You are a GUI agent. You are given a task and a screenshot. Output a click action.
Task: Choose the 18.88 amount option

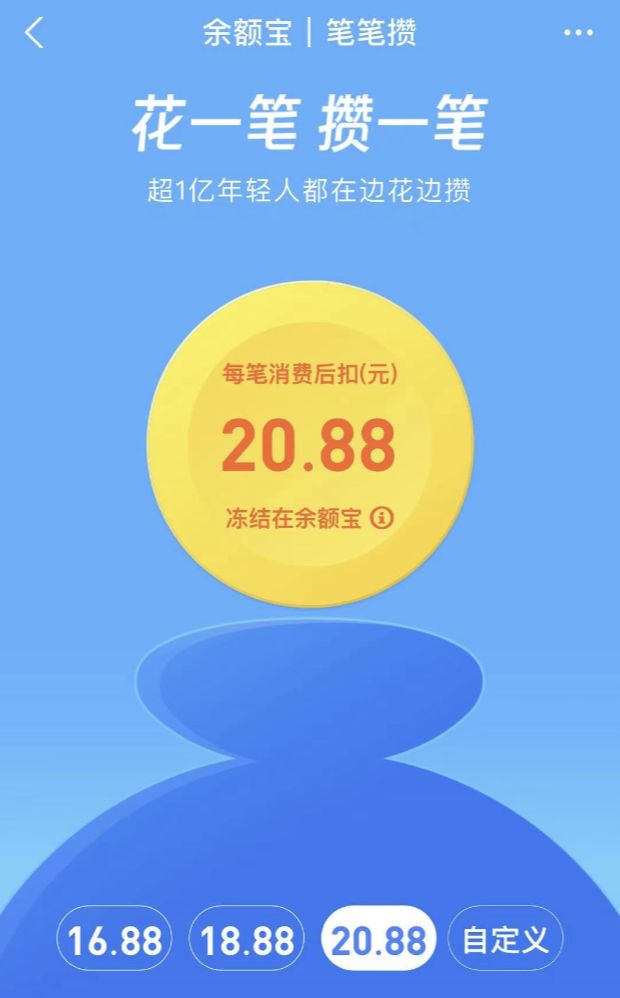click(x=247, y=939)
